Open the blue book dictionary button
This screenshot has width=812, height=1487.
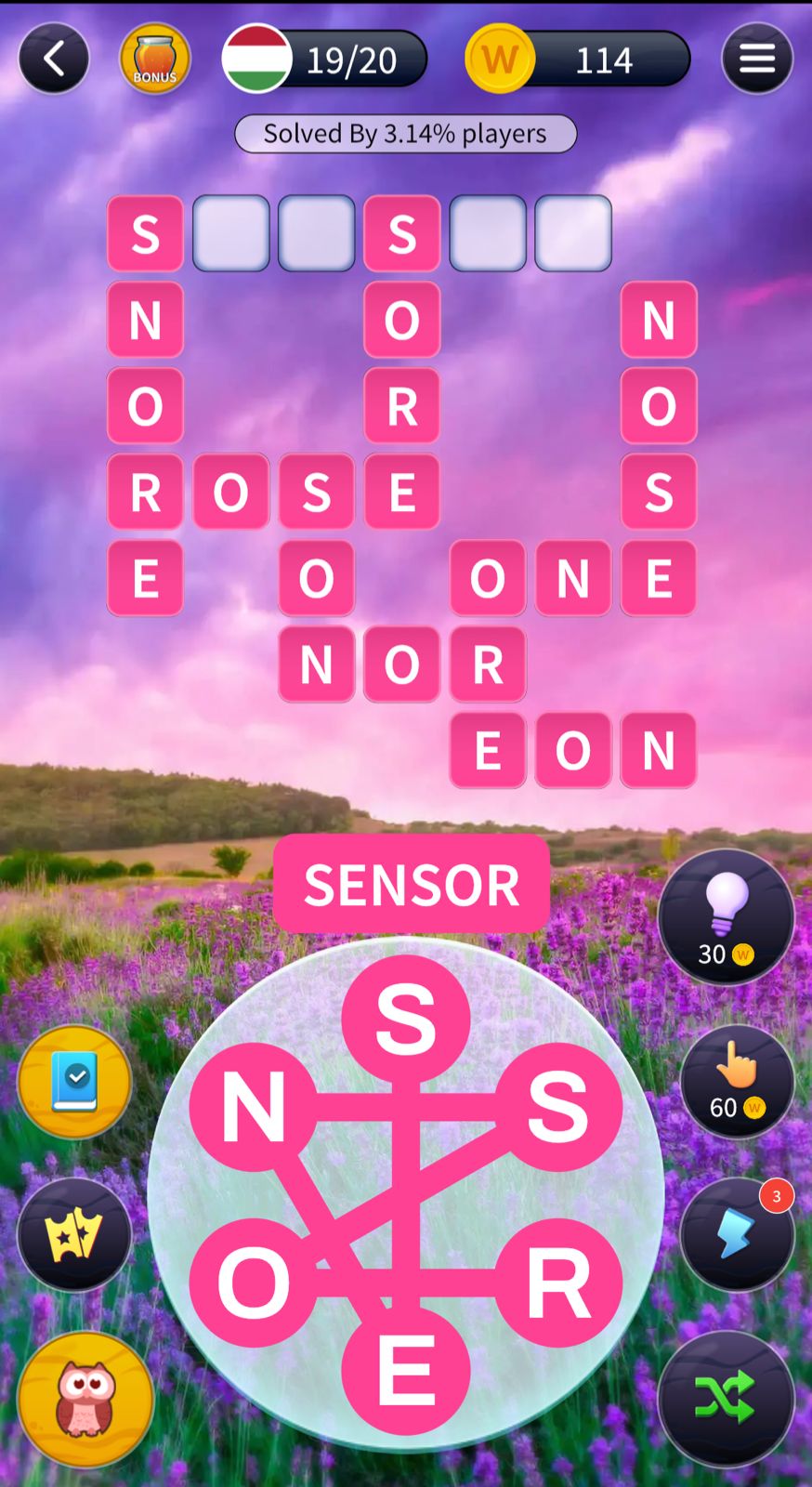pos(74,1082)
